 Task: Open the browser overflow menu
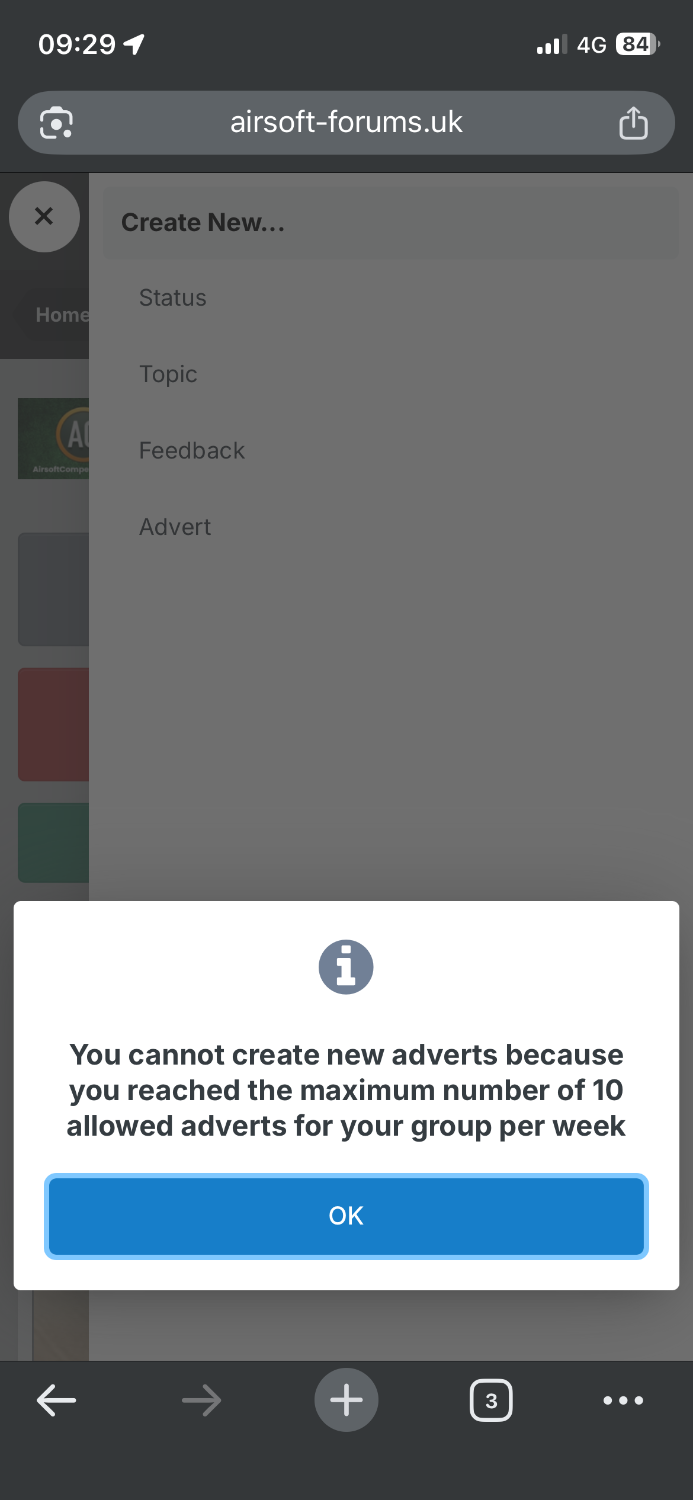[623, 1400]
